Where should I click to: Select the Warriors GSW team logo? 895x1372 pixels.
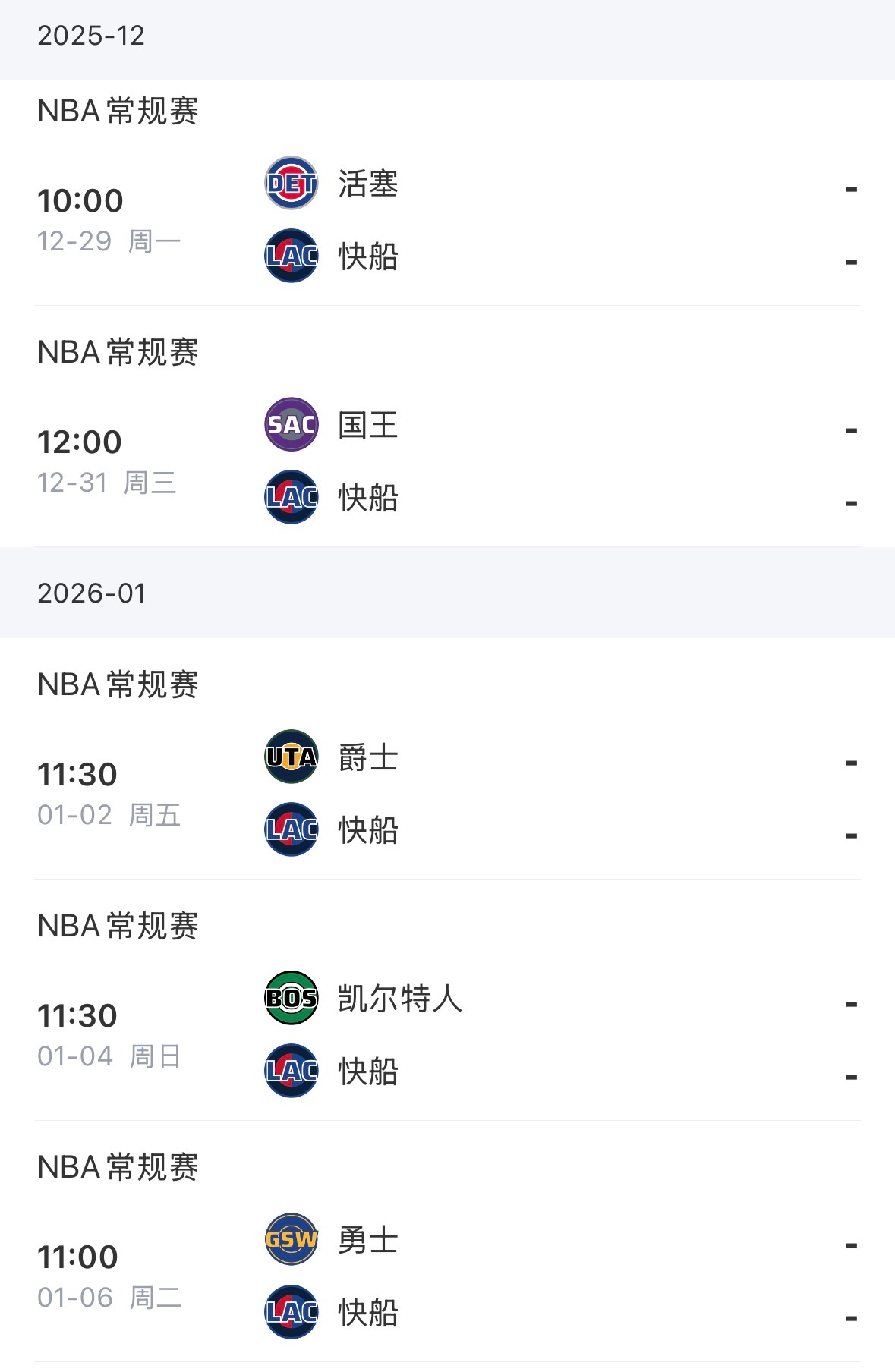291,1240
